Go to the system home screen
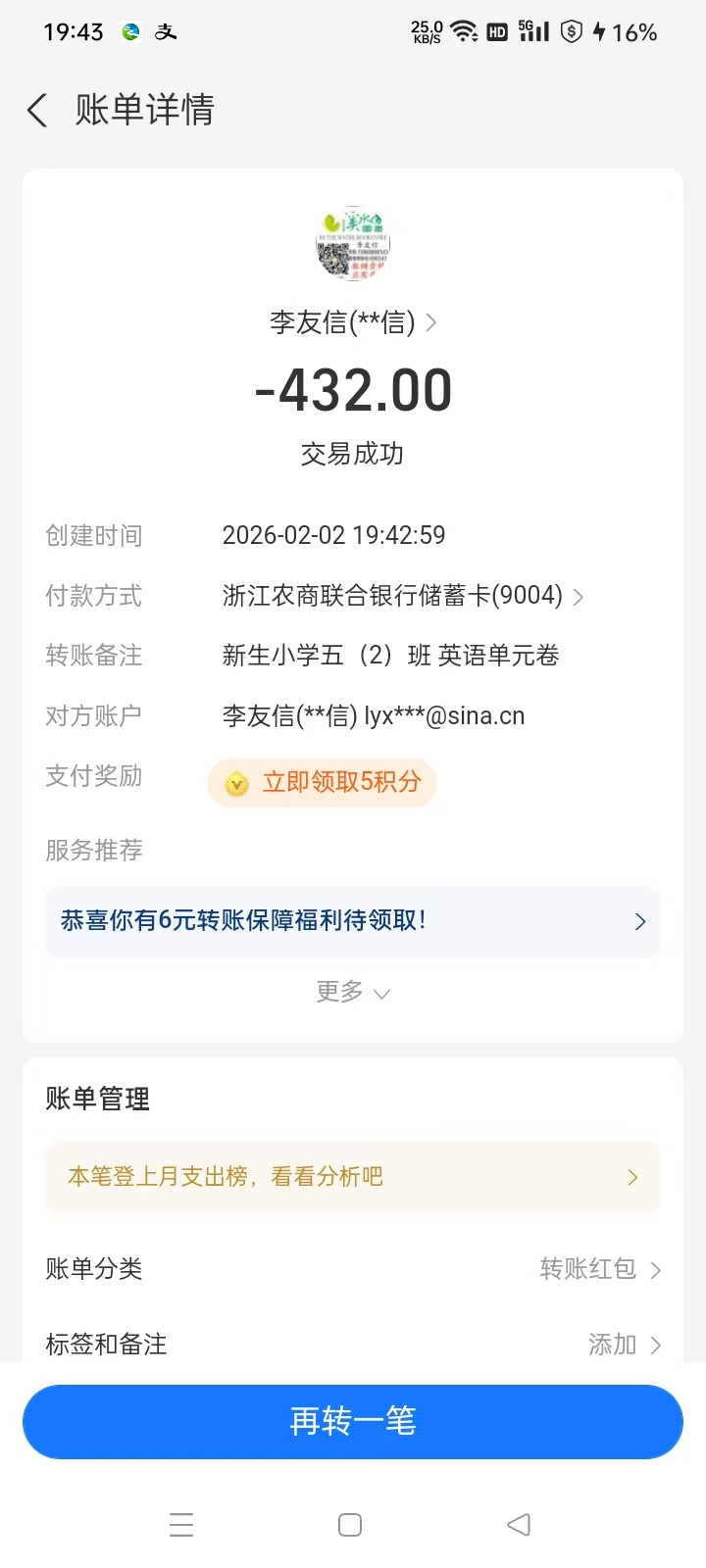 tap(350, 1525)
